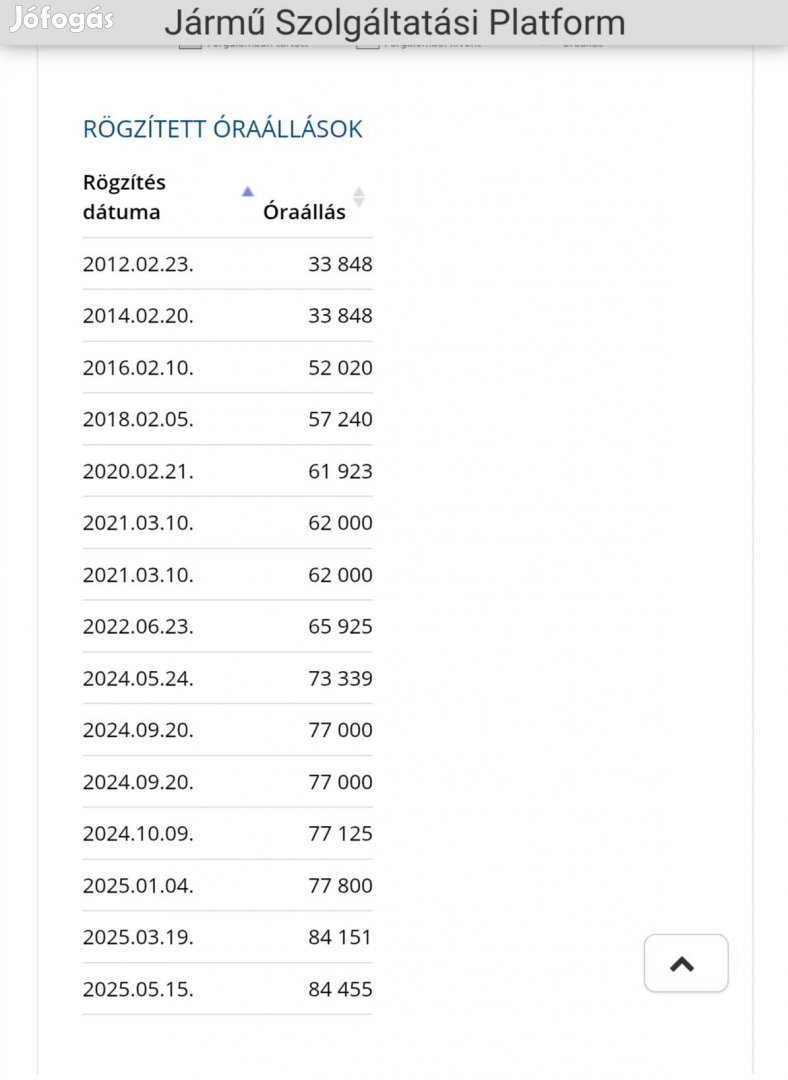Image resolution: width=788 pixels, height=1080 pixels.
Task: Toggle the Forgalomból kivont checkbox
Action: tap(365, 46)
